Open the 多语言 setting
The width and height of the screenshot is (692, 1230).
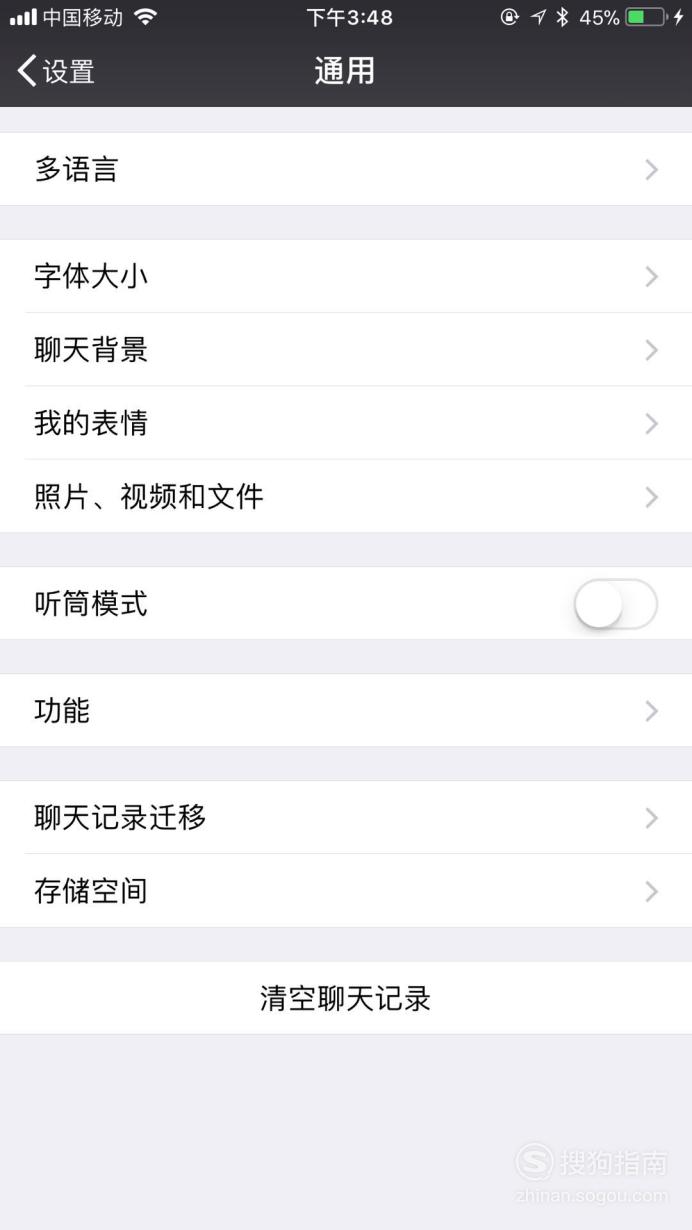(x=346, y=169)
